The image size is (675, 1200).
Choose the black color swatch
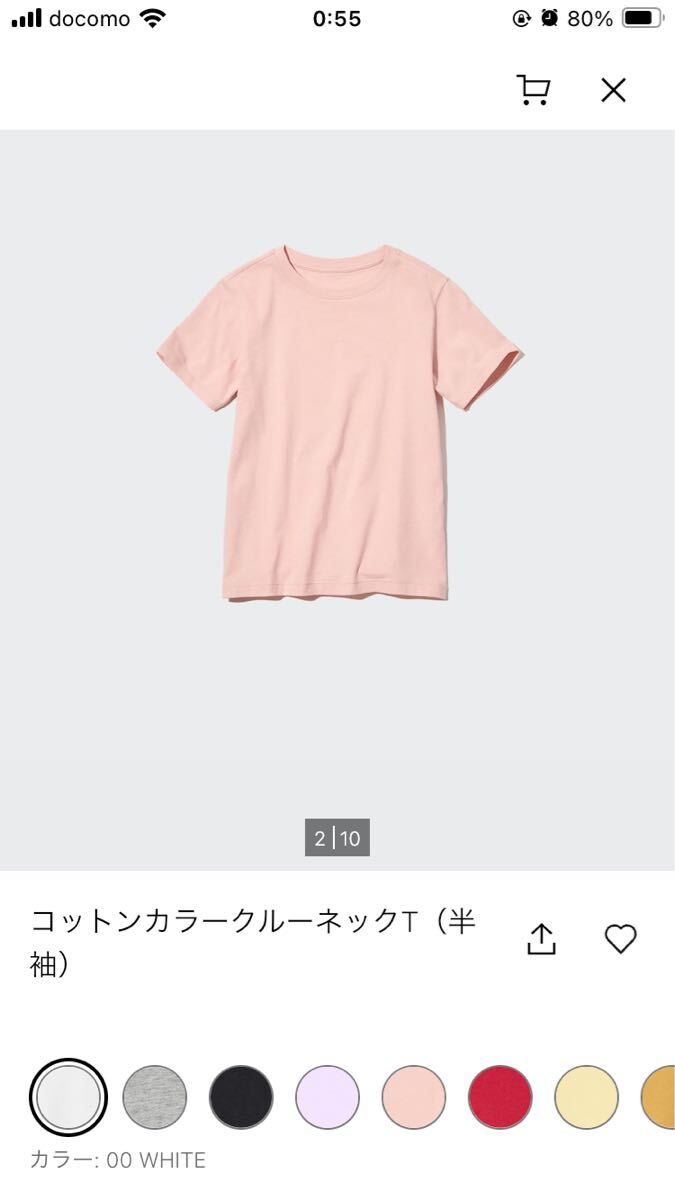coord(241,1097)
